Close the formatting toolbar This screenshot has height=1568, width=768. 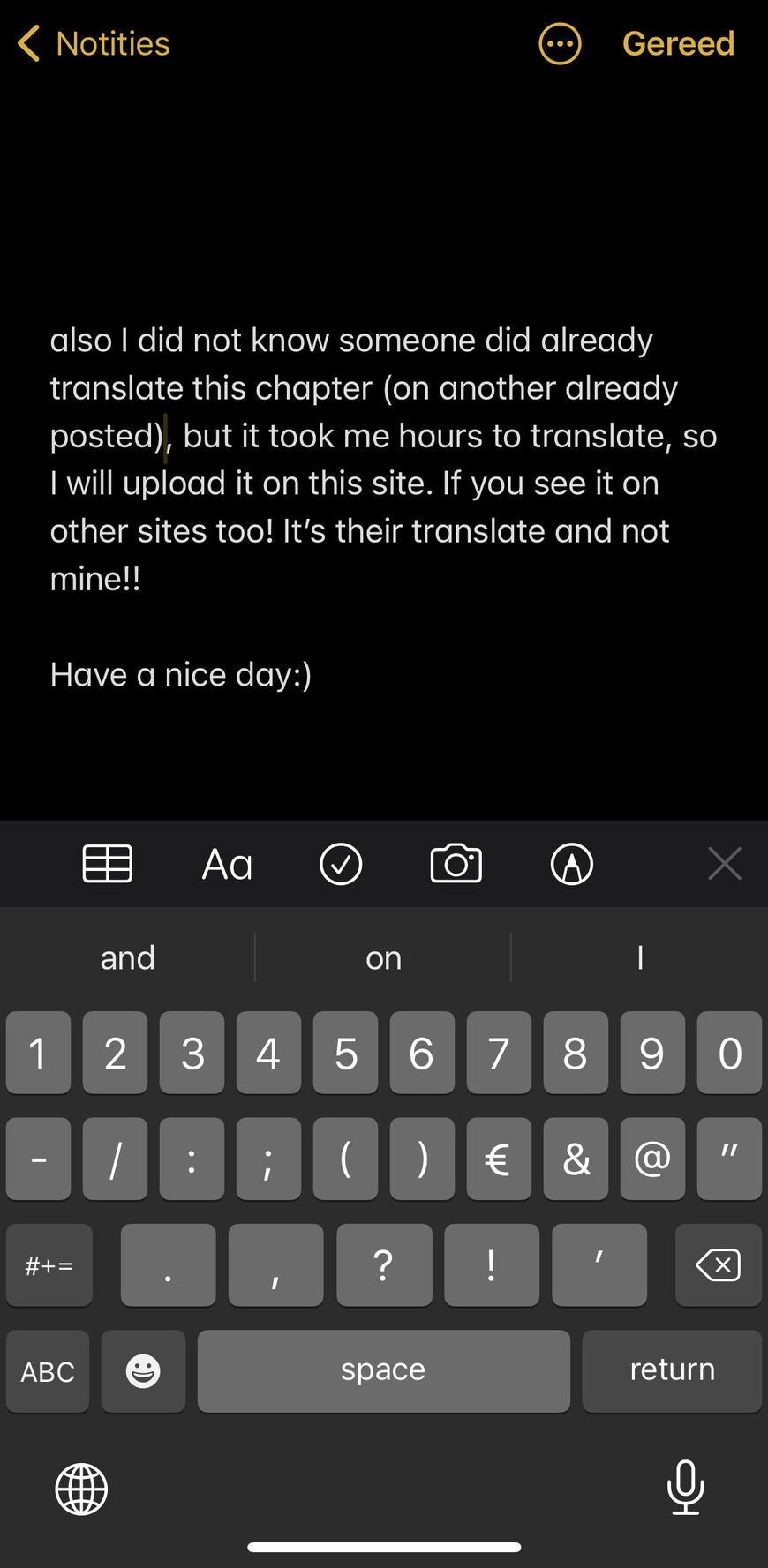(x=724, y=864)
